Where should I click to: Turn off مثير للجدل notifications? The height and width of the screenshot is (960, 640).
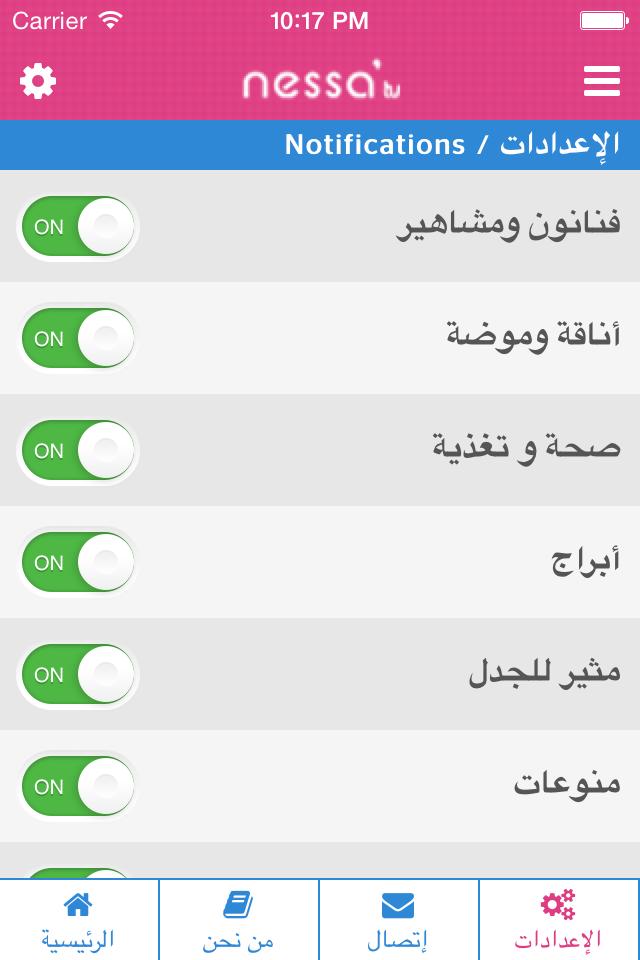point(78,675)
